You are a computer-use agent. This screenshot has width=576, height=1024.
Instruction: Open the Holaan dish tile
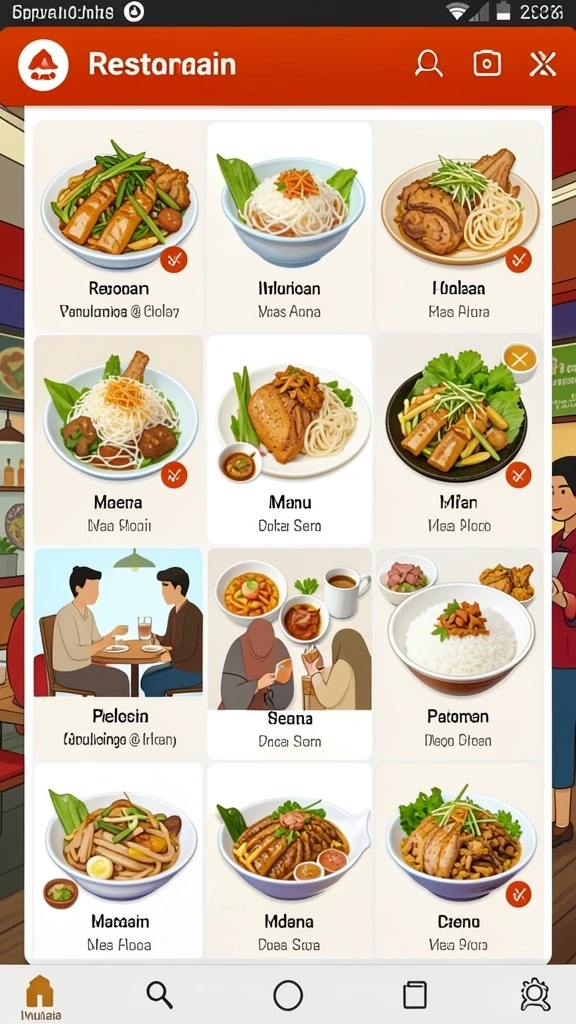coord(459,225)
